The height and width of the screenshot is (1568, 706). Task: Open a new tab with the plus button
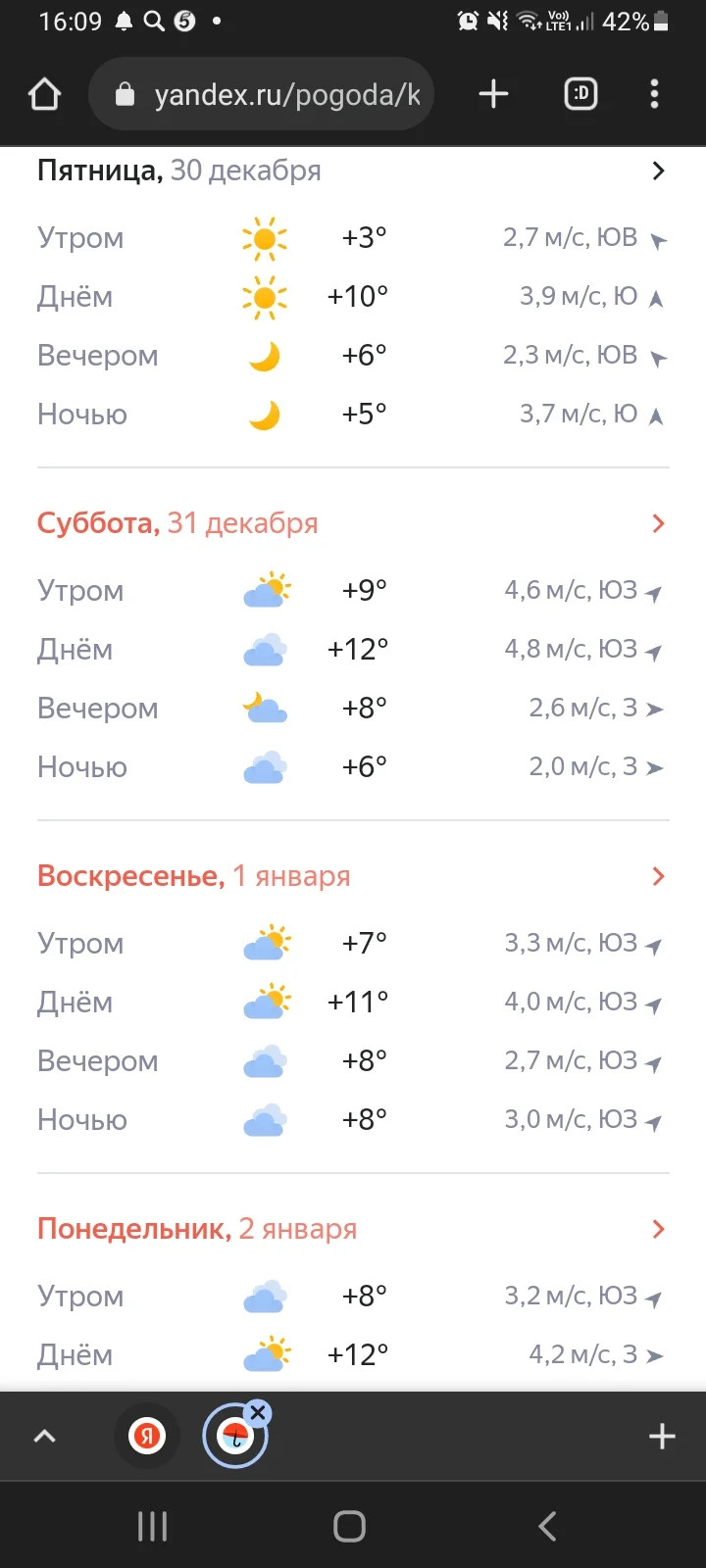click(492, 94)
